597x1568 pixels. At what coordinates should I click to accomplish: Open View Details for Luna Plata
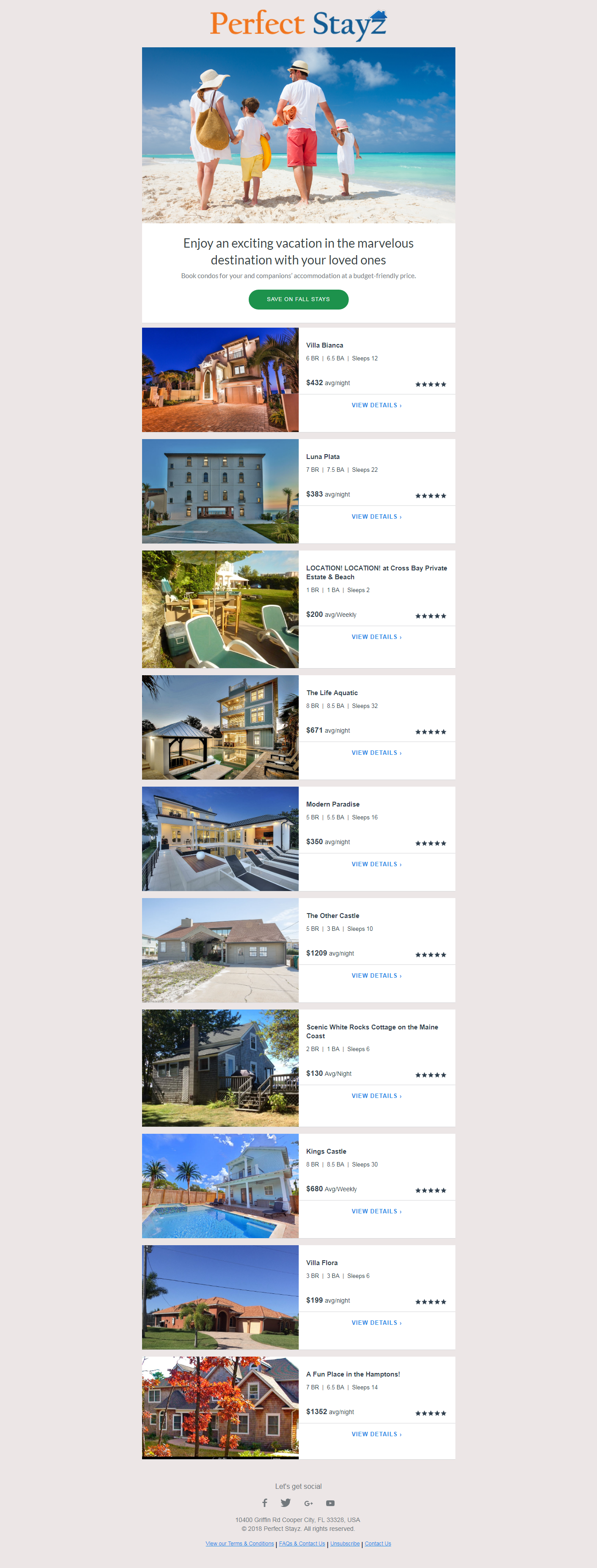click(x=376, y=517)
